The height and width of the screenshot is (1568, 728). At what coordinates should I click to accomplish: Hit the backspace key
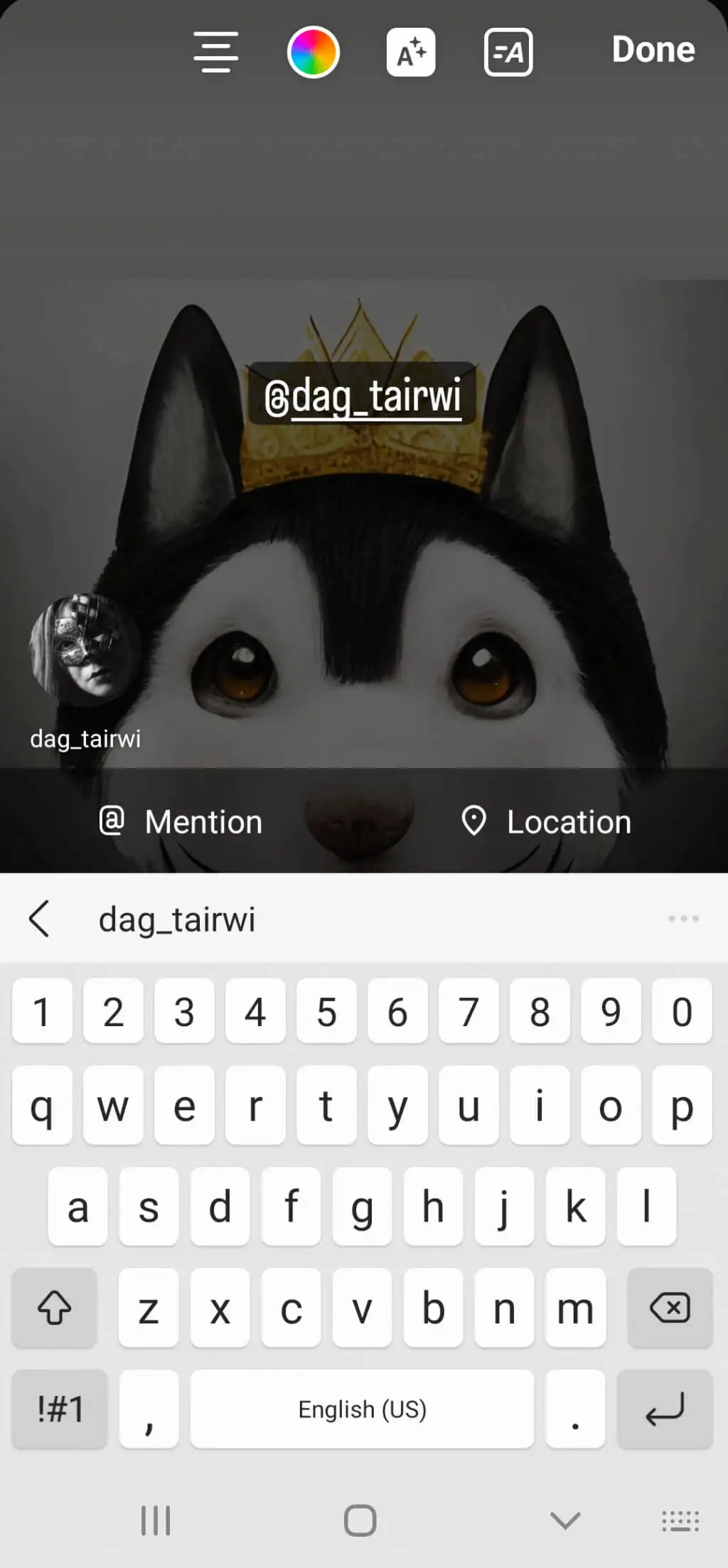pyautogui.click(x=670, y=1308)
